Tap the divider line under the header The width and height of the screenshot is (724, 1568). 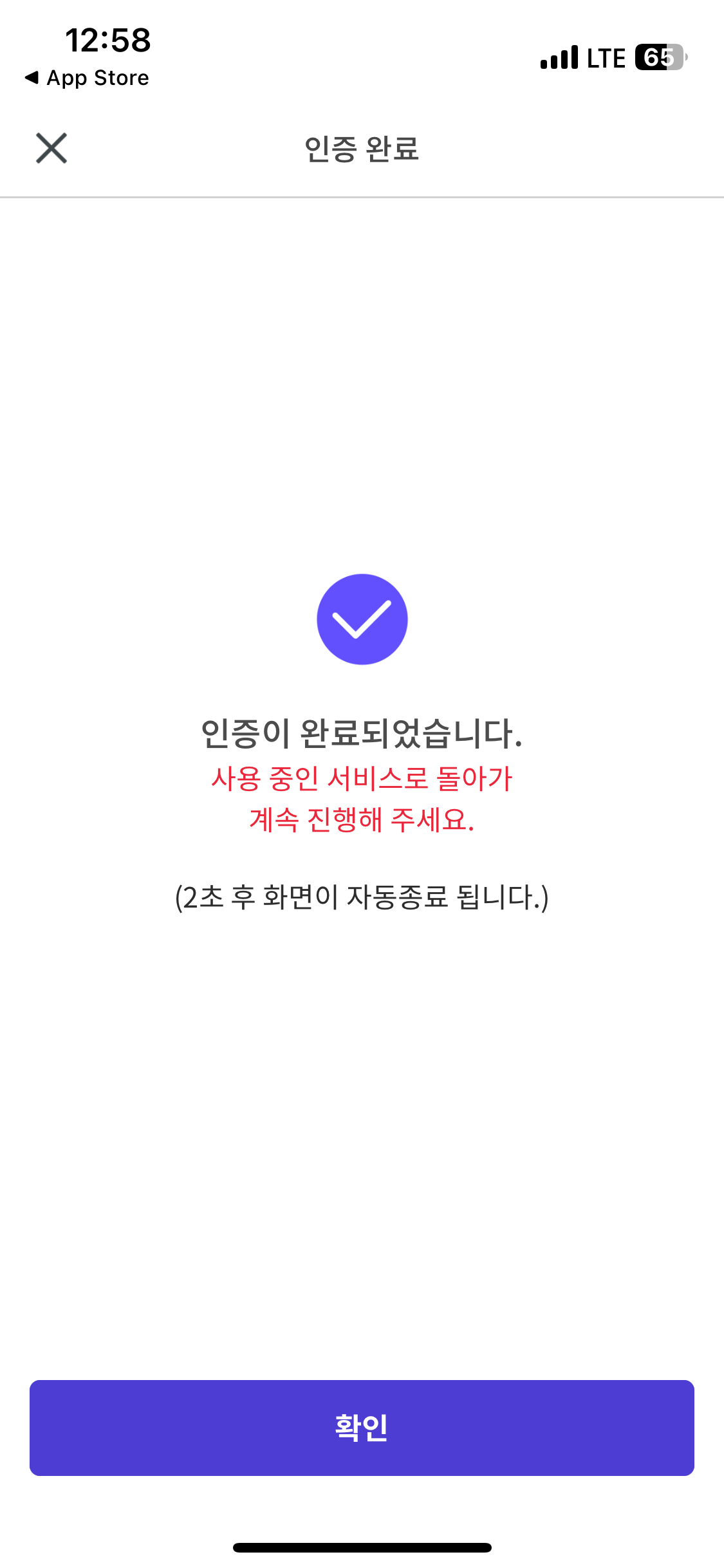coord(362,196)
